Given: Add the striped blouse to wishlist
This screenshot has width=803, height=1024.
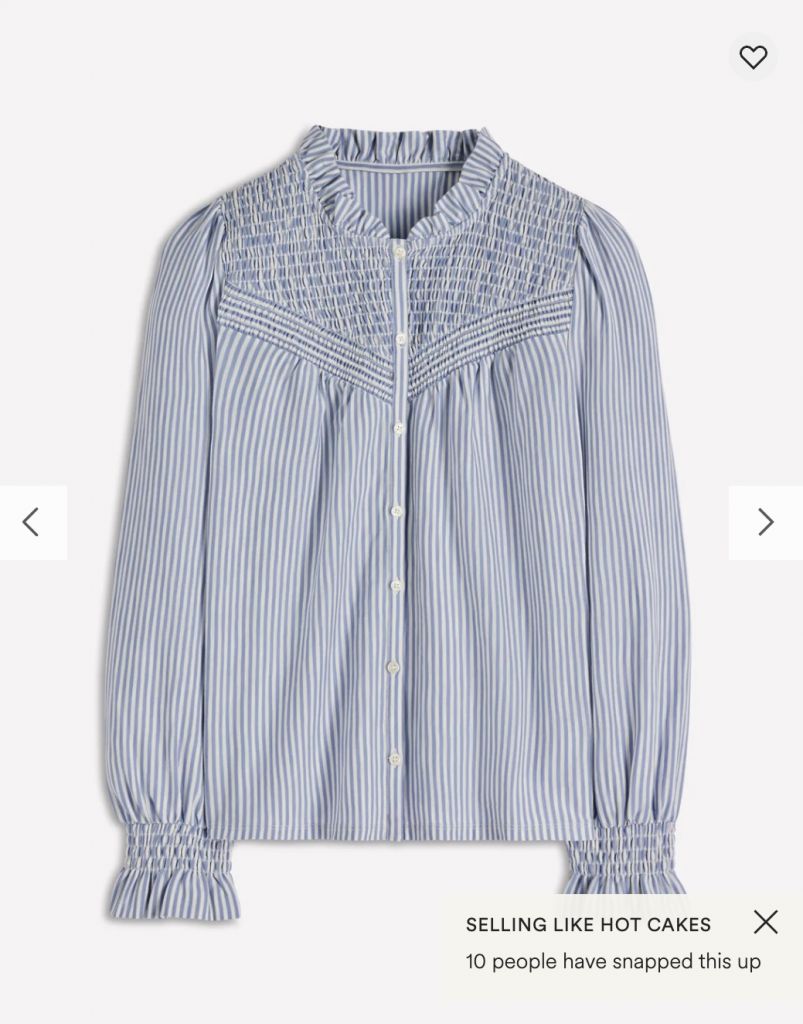Looking at the screenshot, I should (x=753, y=57).
